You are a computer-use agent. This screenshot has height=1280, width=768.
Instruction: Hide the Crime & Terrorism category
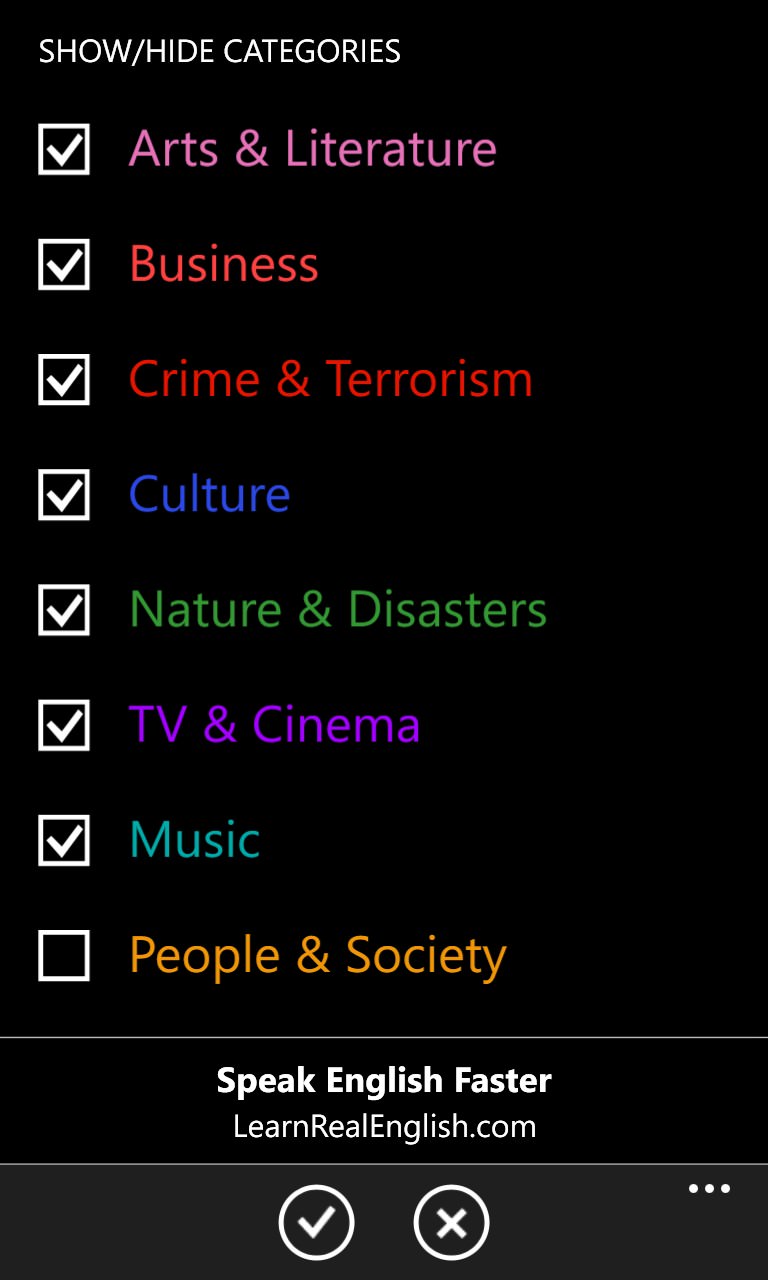click(64, 379)
